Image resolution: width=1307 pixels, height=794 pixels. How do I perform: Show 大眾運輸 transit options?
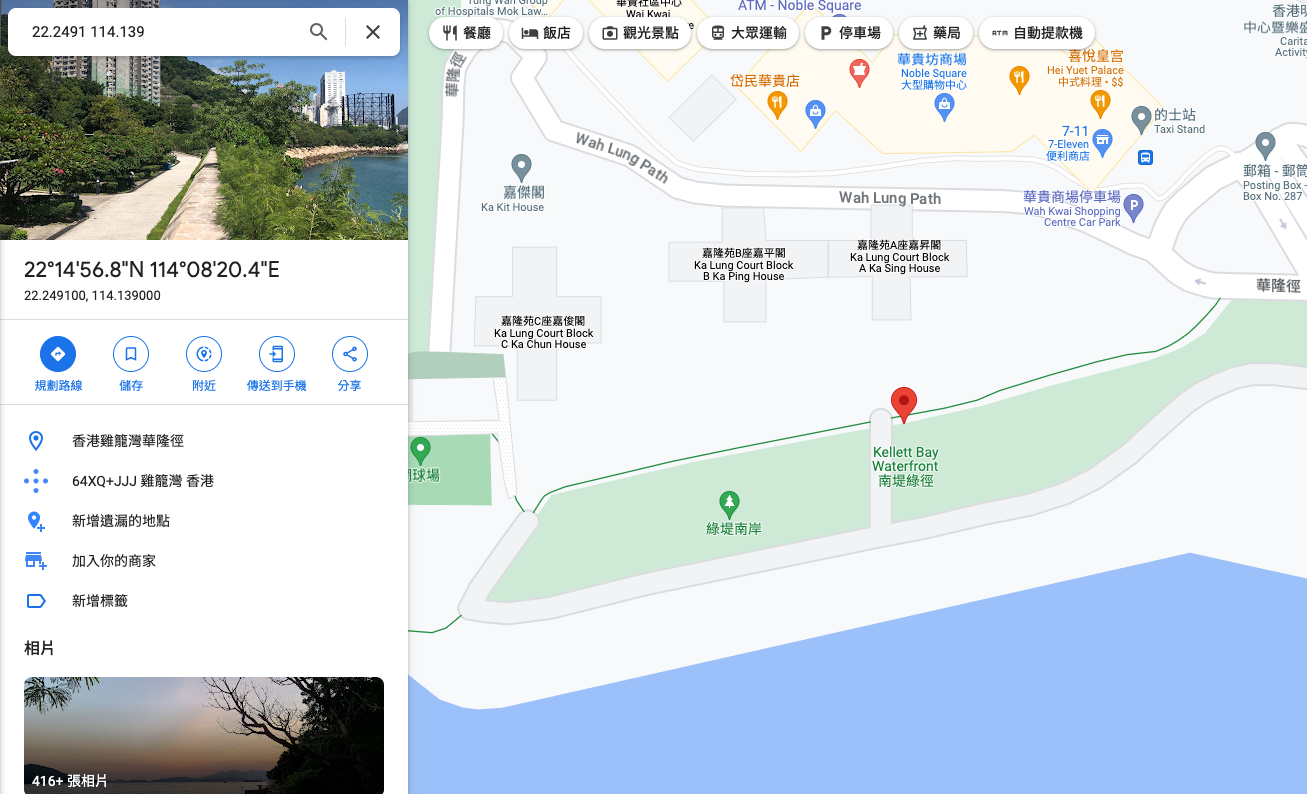tap(748, 33)
